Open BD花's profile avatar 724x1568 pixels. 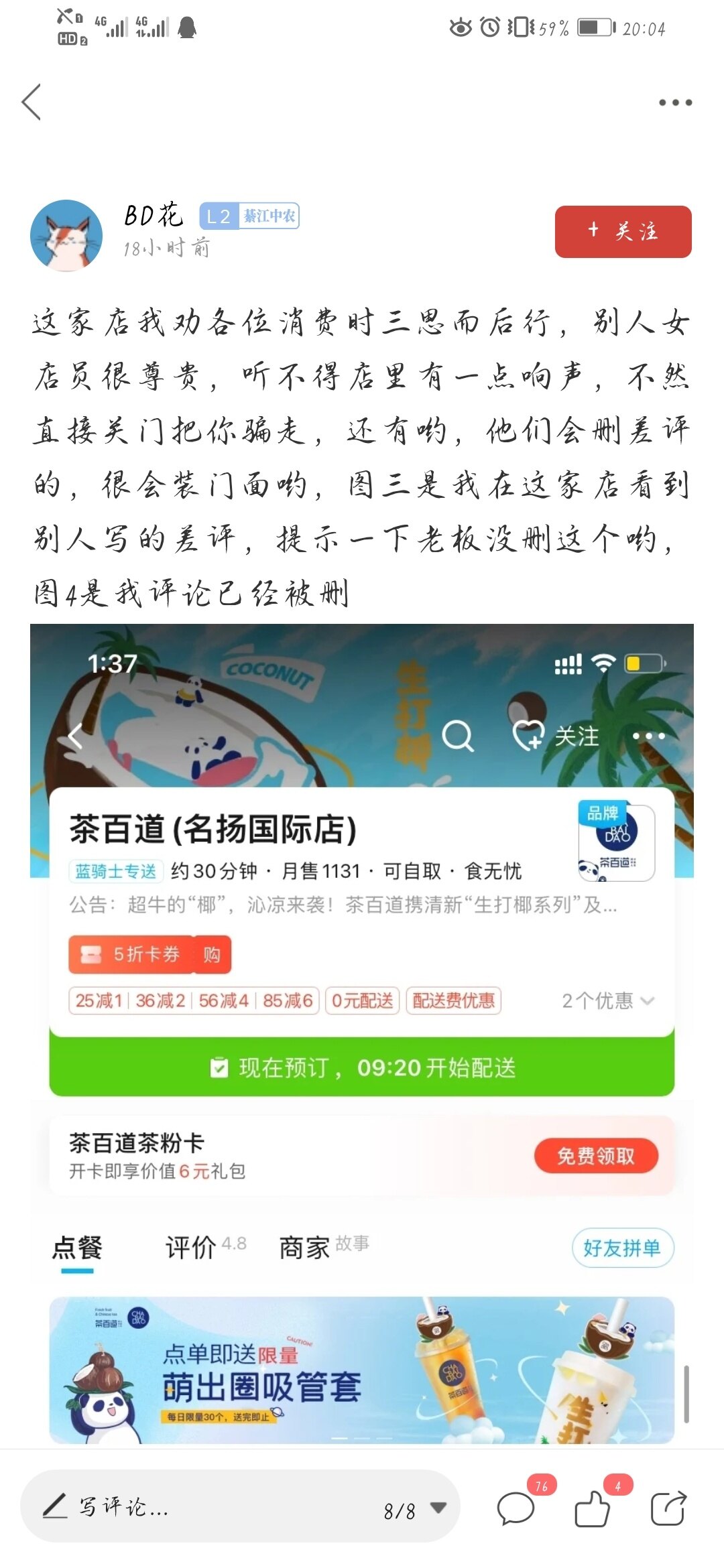[66, 235]
